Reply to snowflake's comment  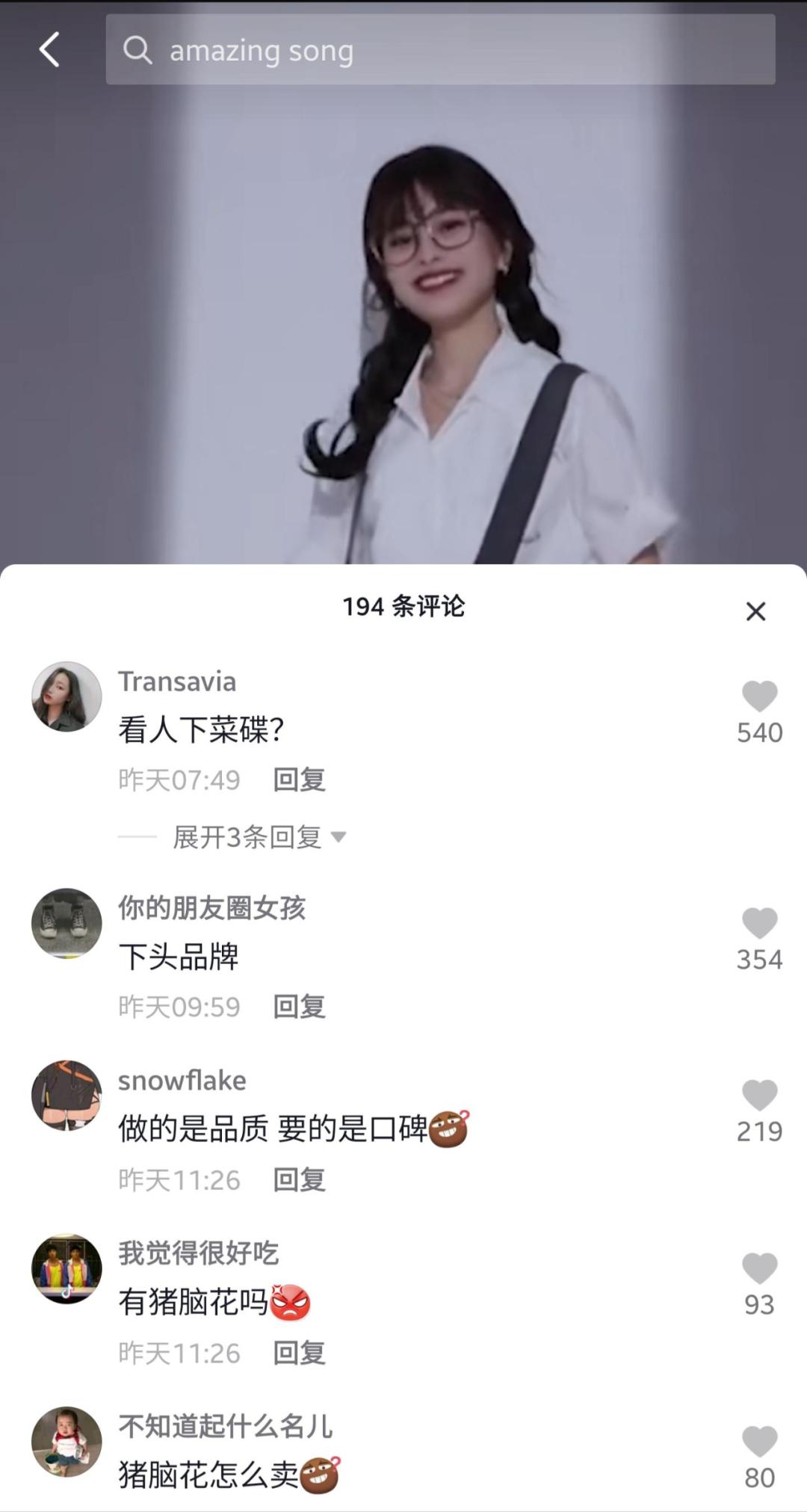point(299,1180)
